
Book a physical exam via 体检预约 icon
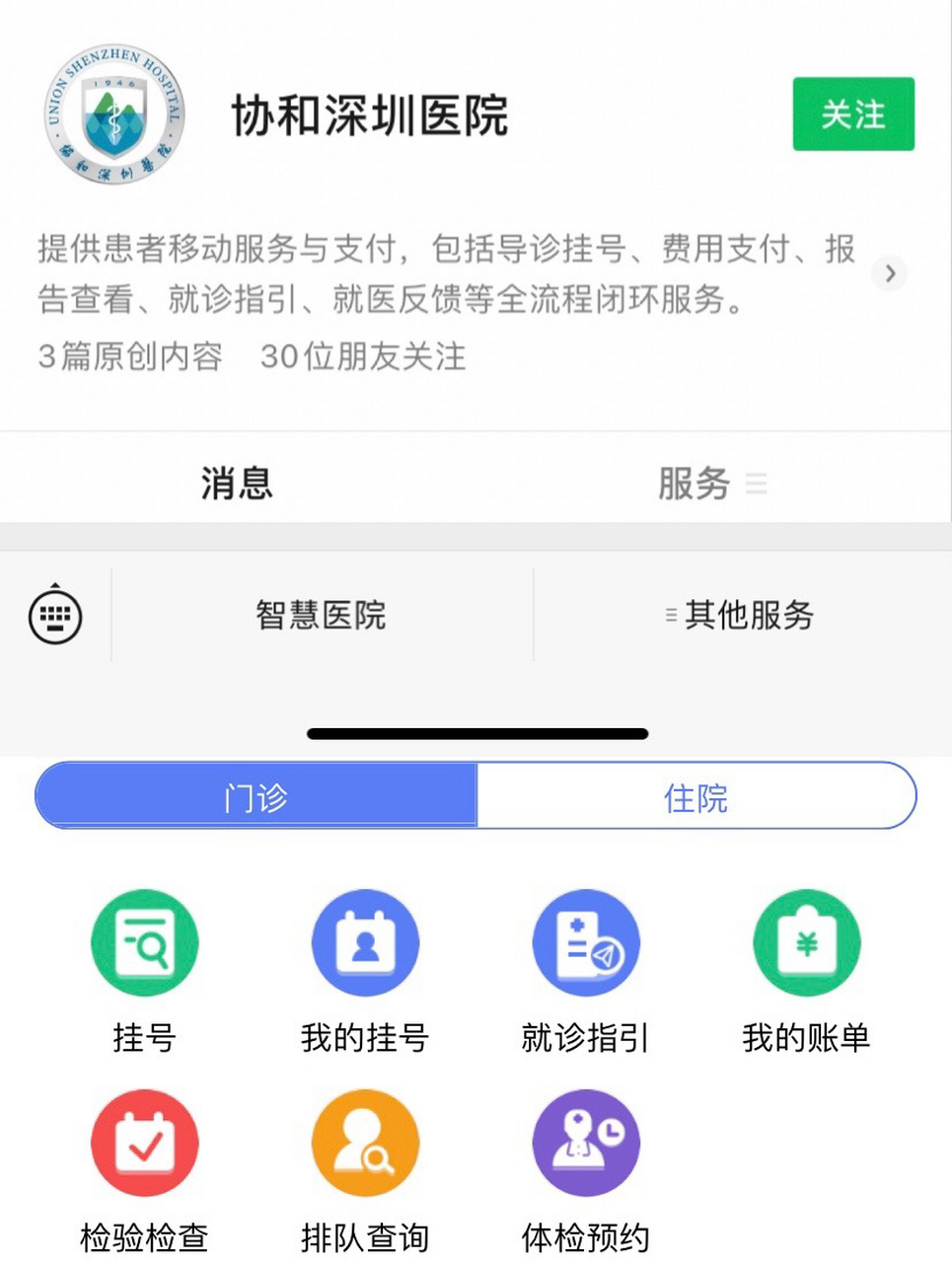586,1143
